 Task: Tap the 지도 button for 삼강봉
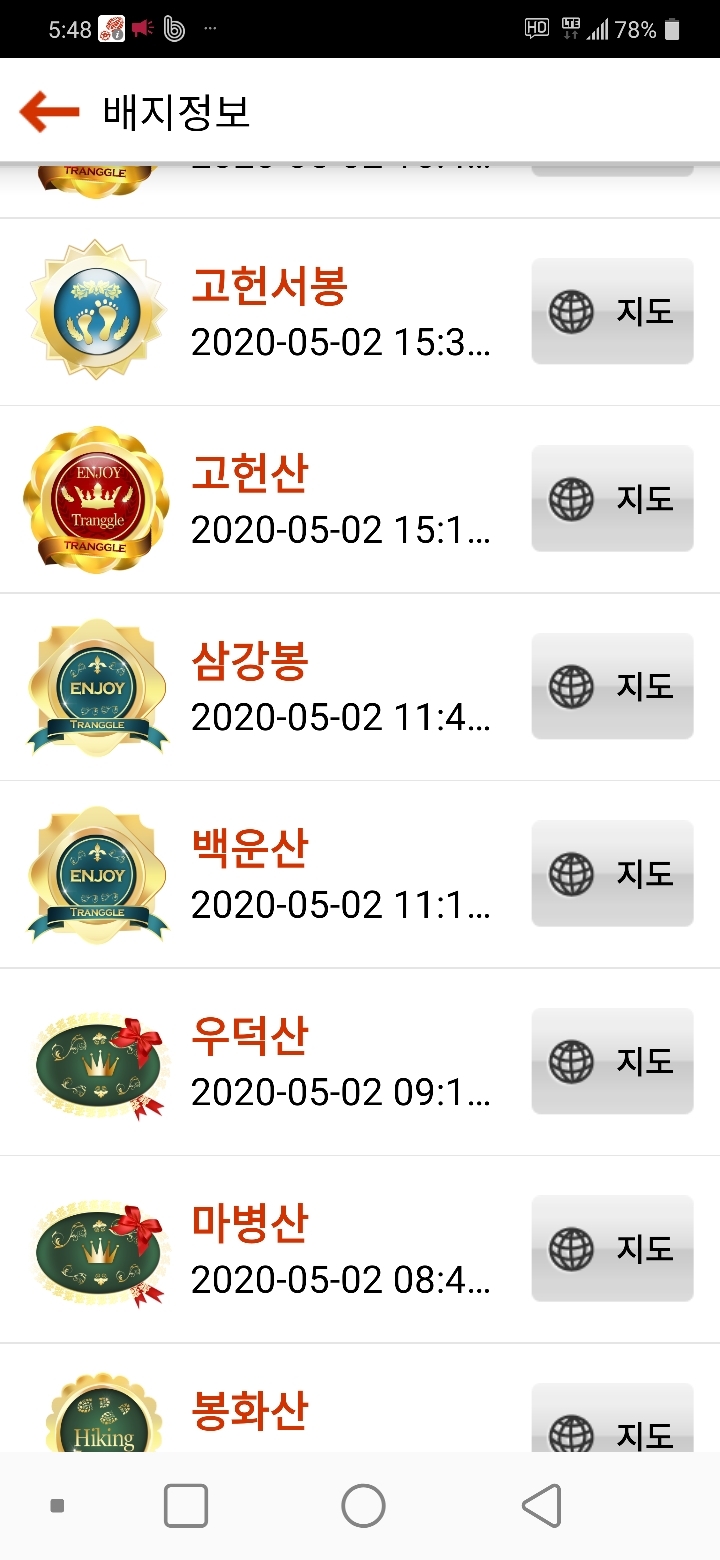point(612,686)
